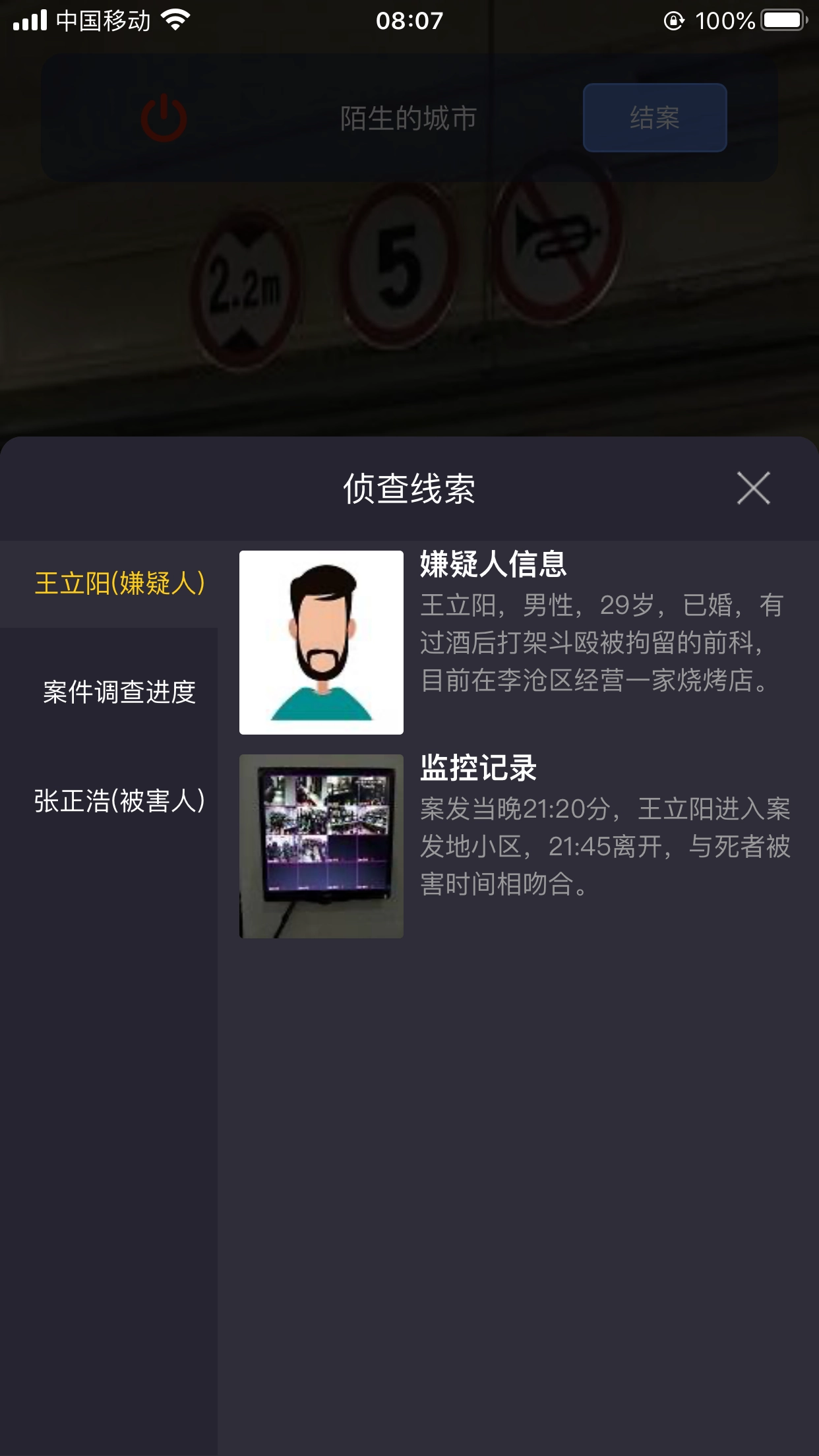
Task: Close the 侦查线索 panel
Action: (x=754, y=488)
